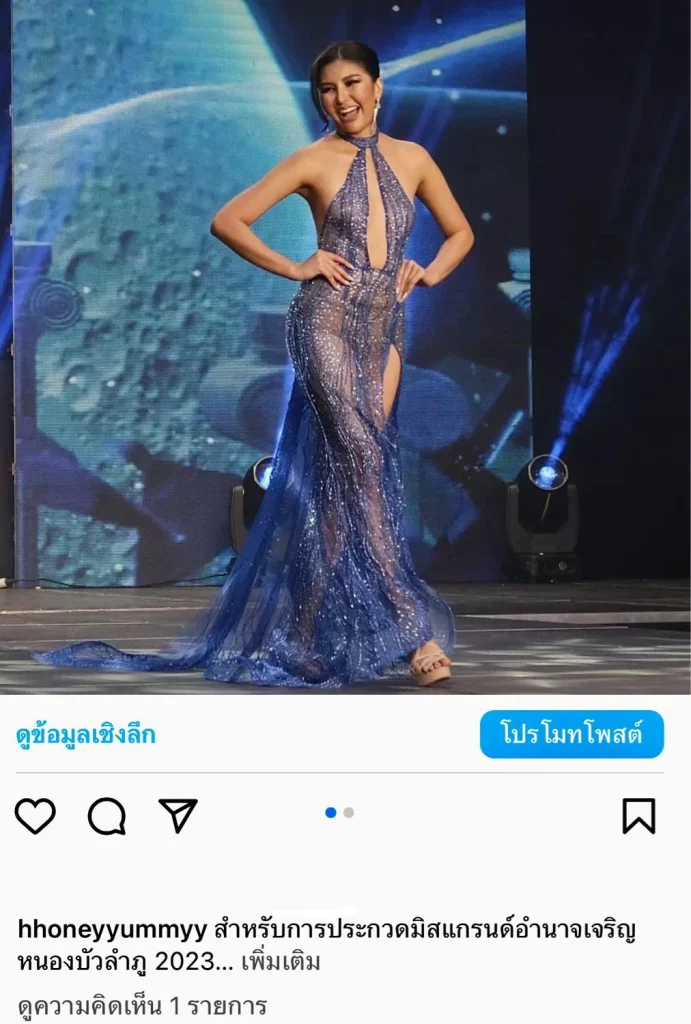Share the post with the paper plane icon
Screen dimensions: 691x1024
point(178,815)
